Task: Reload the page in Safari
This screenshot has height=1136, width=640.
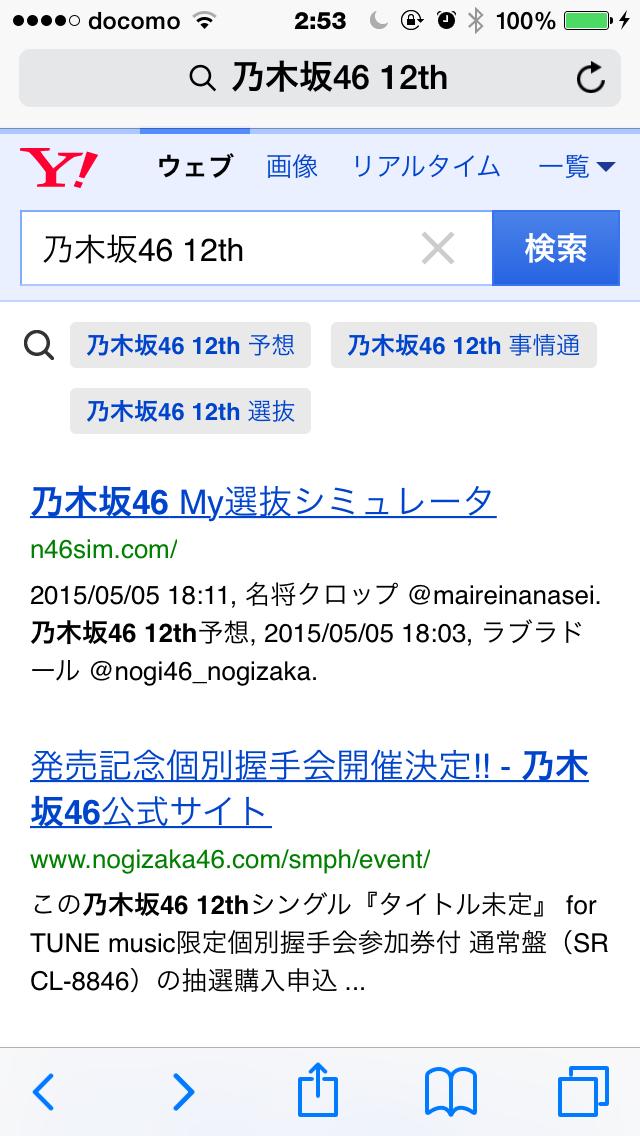Action: [591, 78]
